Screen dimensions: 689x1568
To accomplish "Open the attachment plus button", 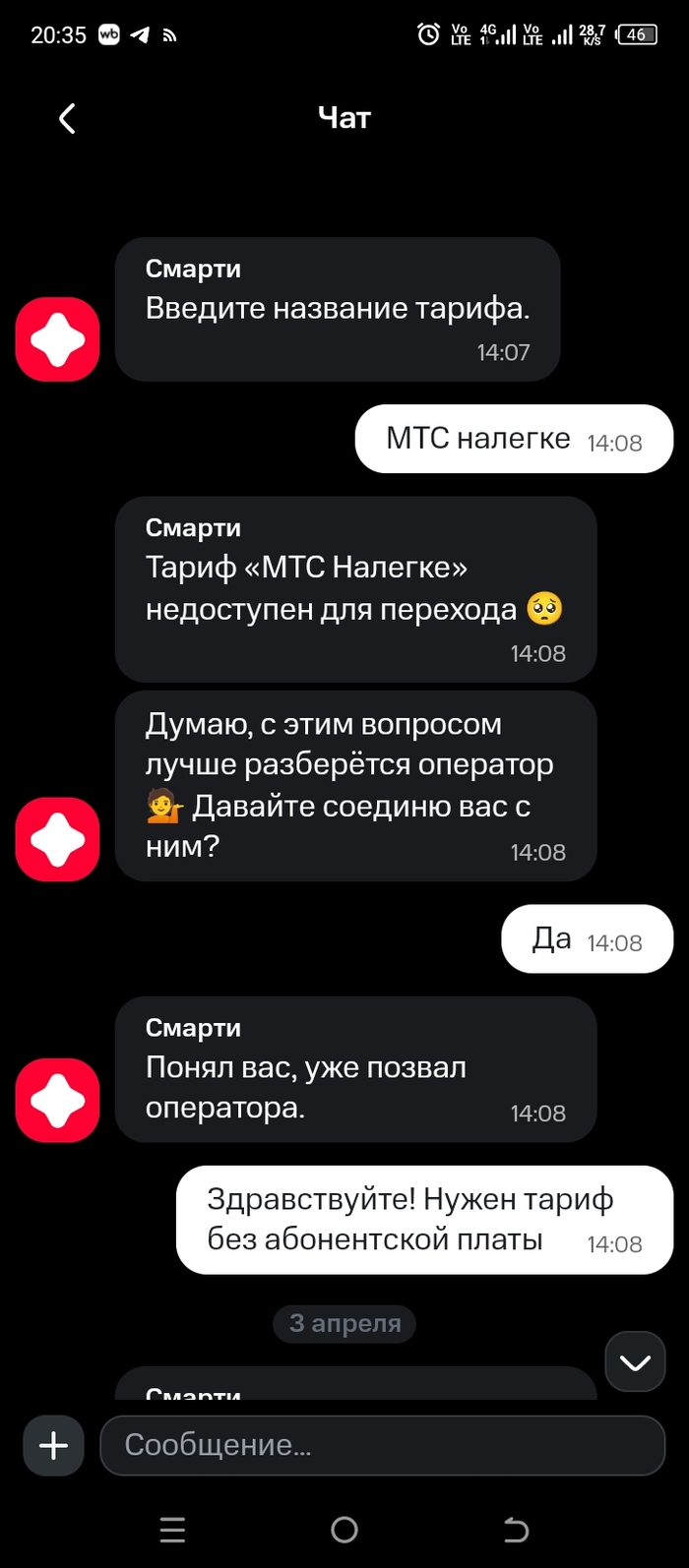I will coord(53,1445).
